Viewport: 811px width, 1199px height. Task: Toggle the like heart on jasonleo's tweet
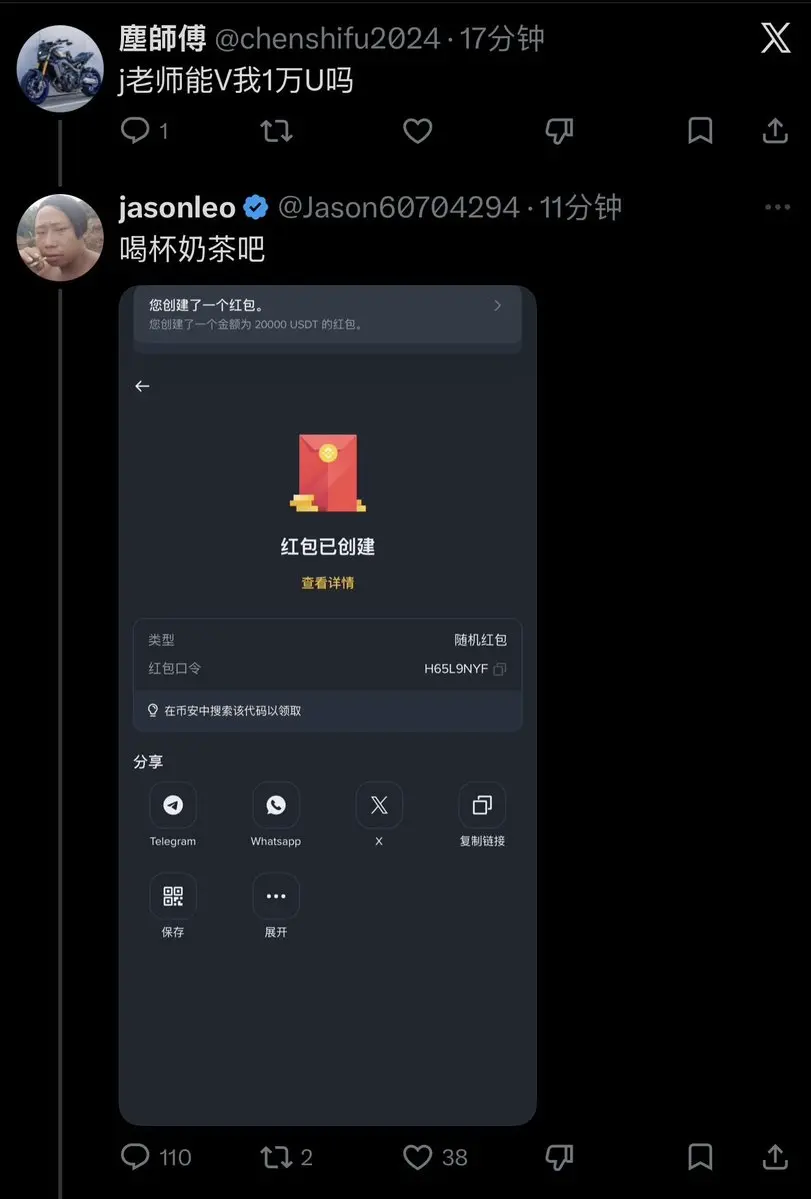click(417, 1157)
